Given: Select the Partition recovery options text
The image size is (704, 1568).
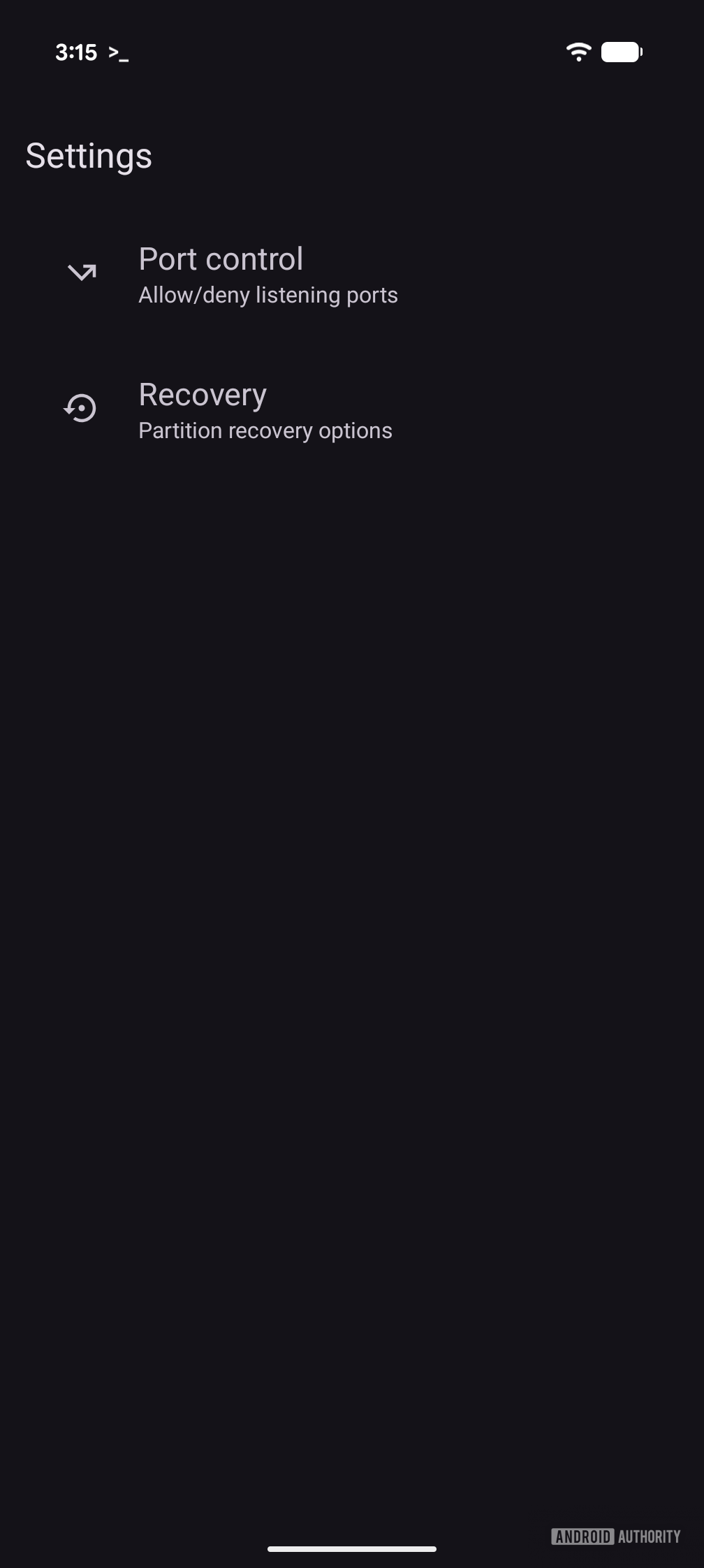Looking at the screenshot, I should 265,430.
